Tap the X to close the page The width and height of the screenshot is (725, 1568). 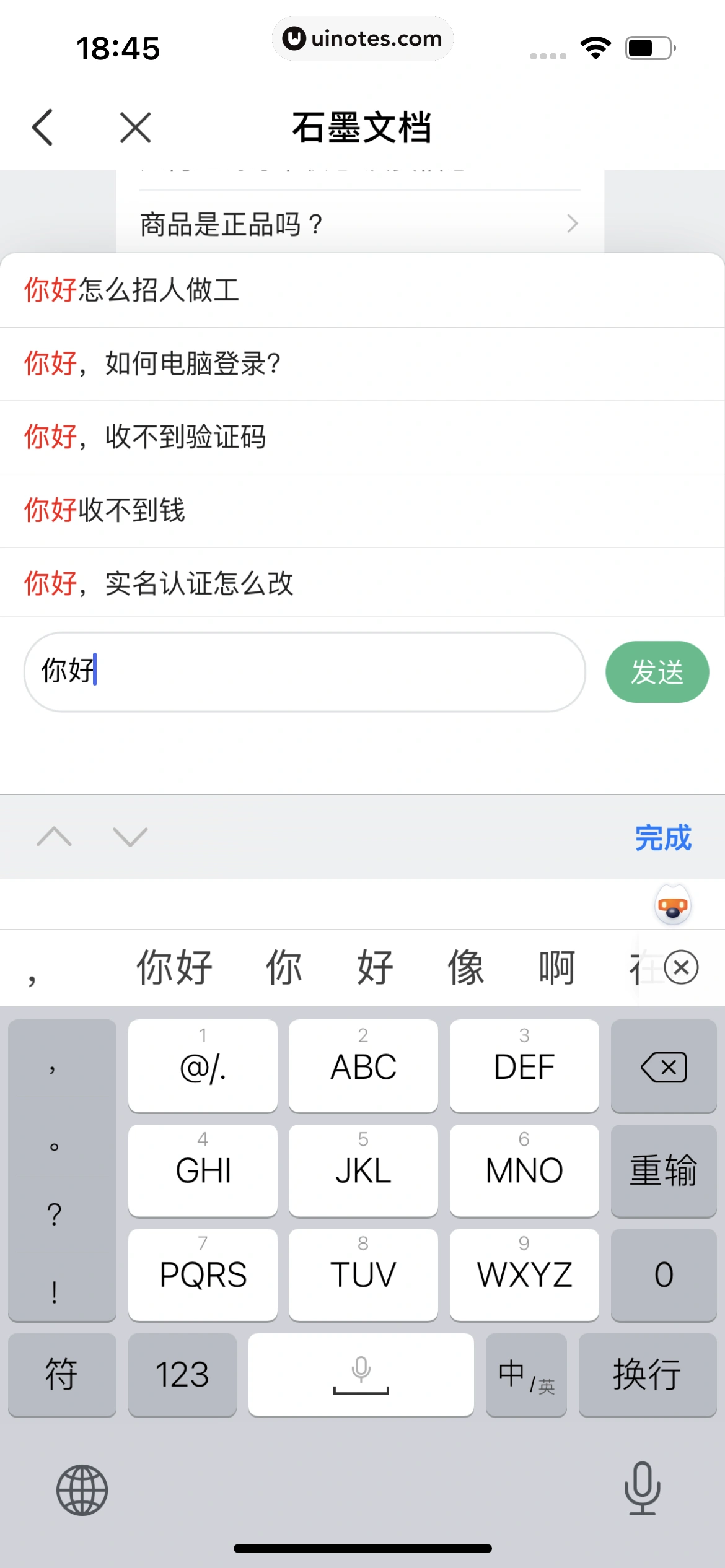coord(134,128)
